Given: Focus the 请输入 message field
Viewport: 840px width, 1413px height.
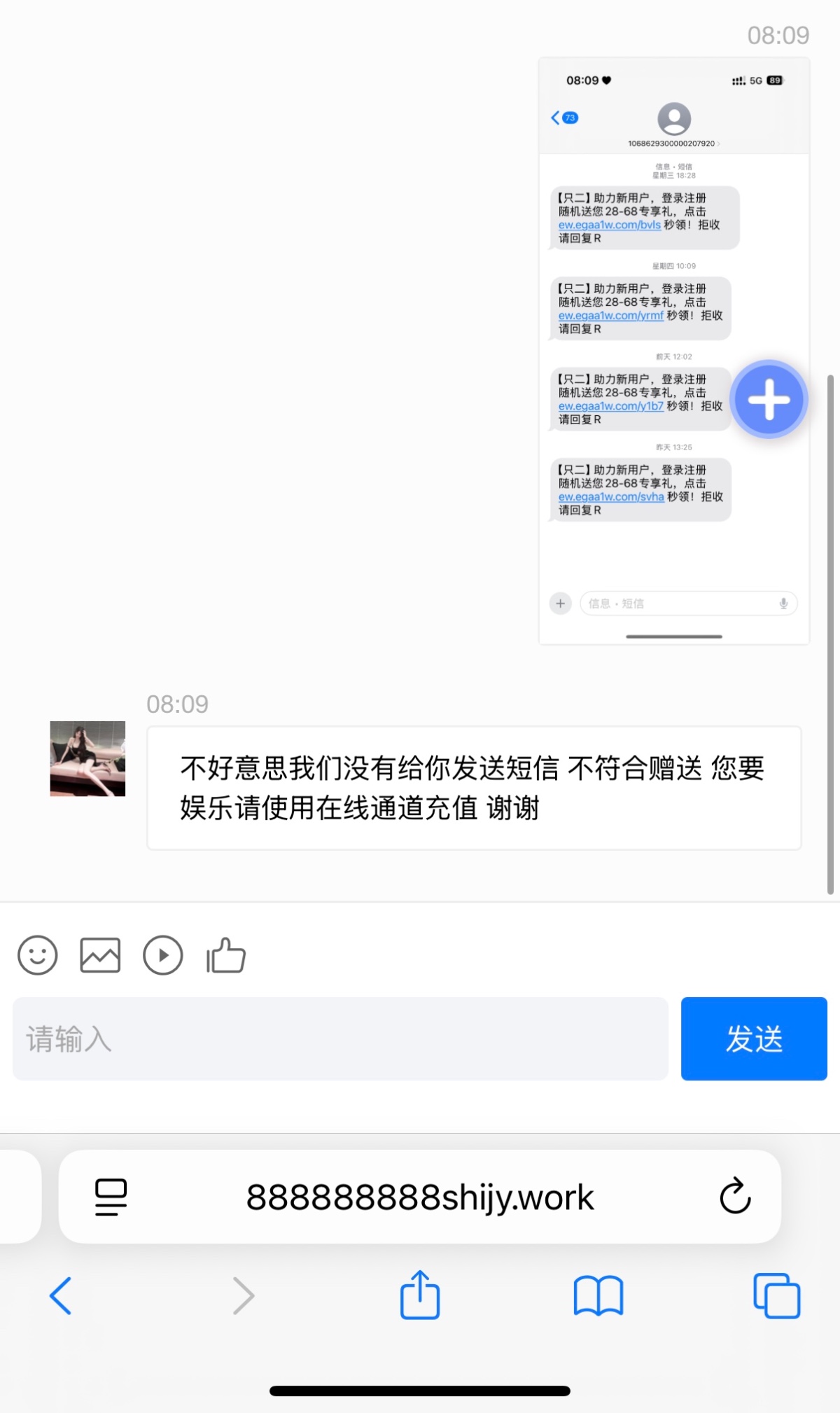Looking at the screenshot, I should [340, 1038].
